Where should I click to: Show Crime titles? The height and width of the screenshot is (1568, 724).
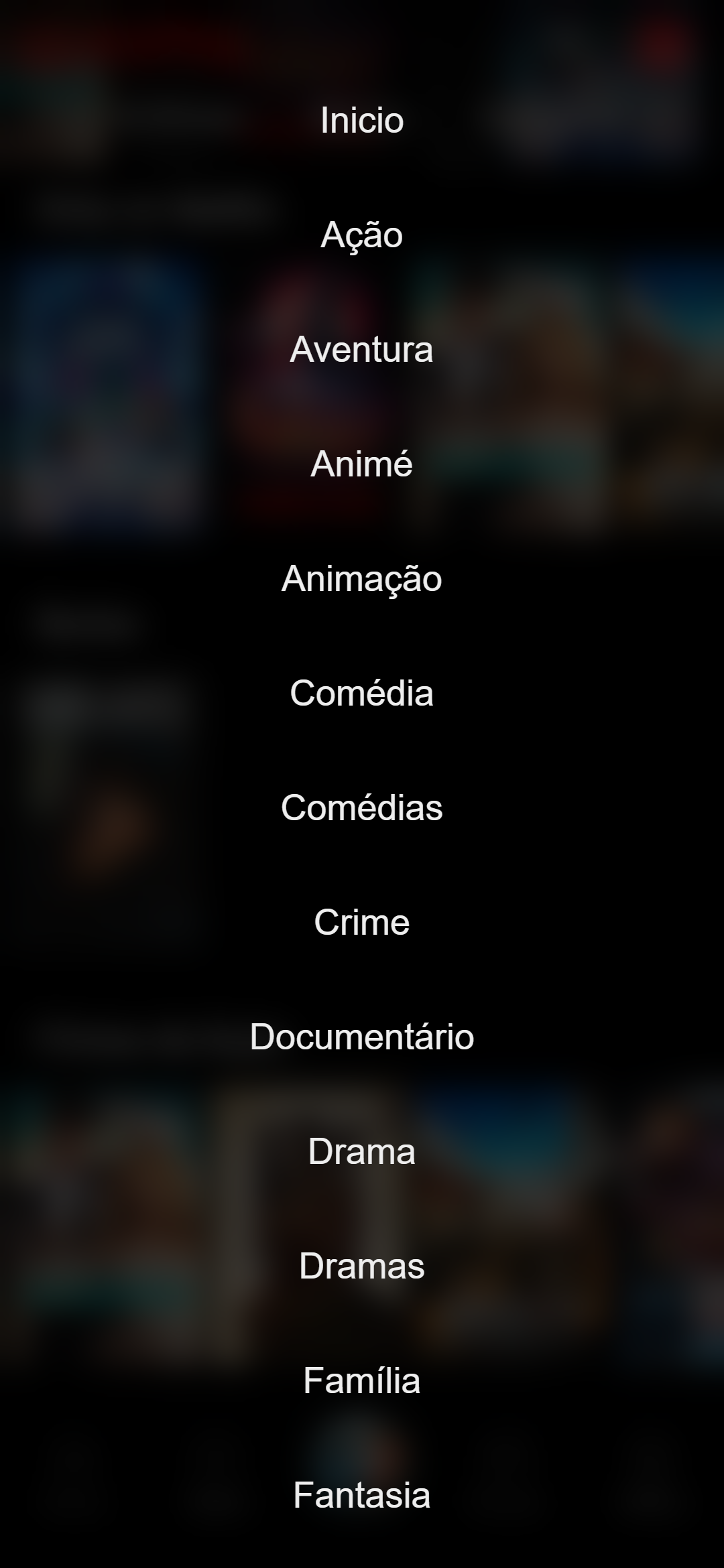(x=362, y=923)
